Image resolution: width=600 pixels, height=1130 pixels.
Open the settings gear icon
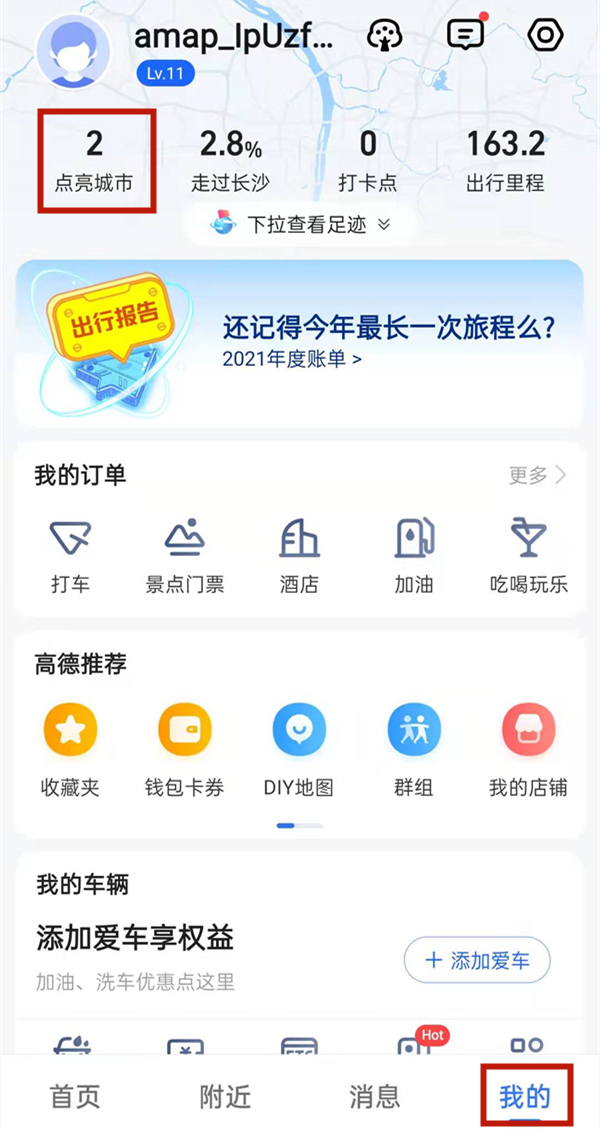(545, 37)
